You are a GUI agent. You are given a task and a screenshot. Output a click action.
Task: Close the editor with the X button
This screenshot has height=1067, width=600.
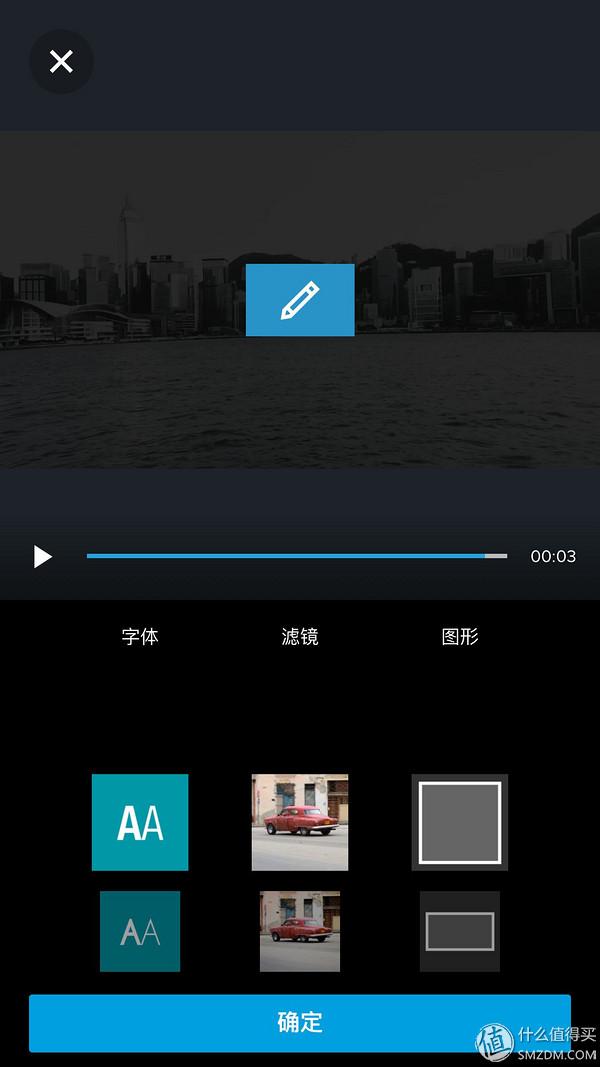[x=61, y=62]
